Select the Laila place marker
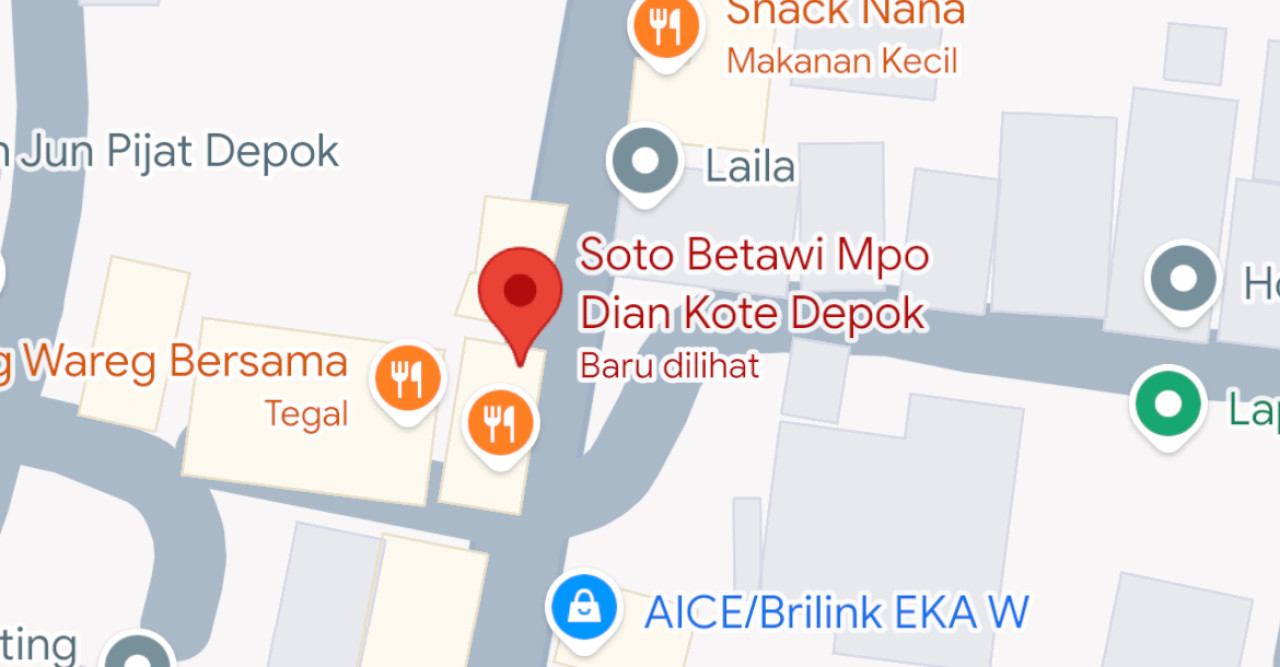The height and width of the screenshot is (667, 1280). click(646, 160)
